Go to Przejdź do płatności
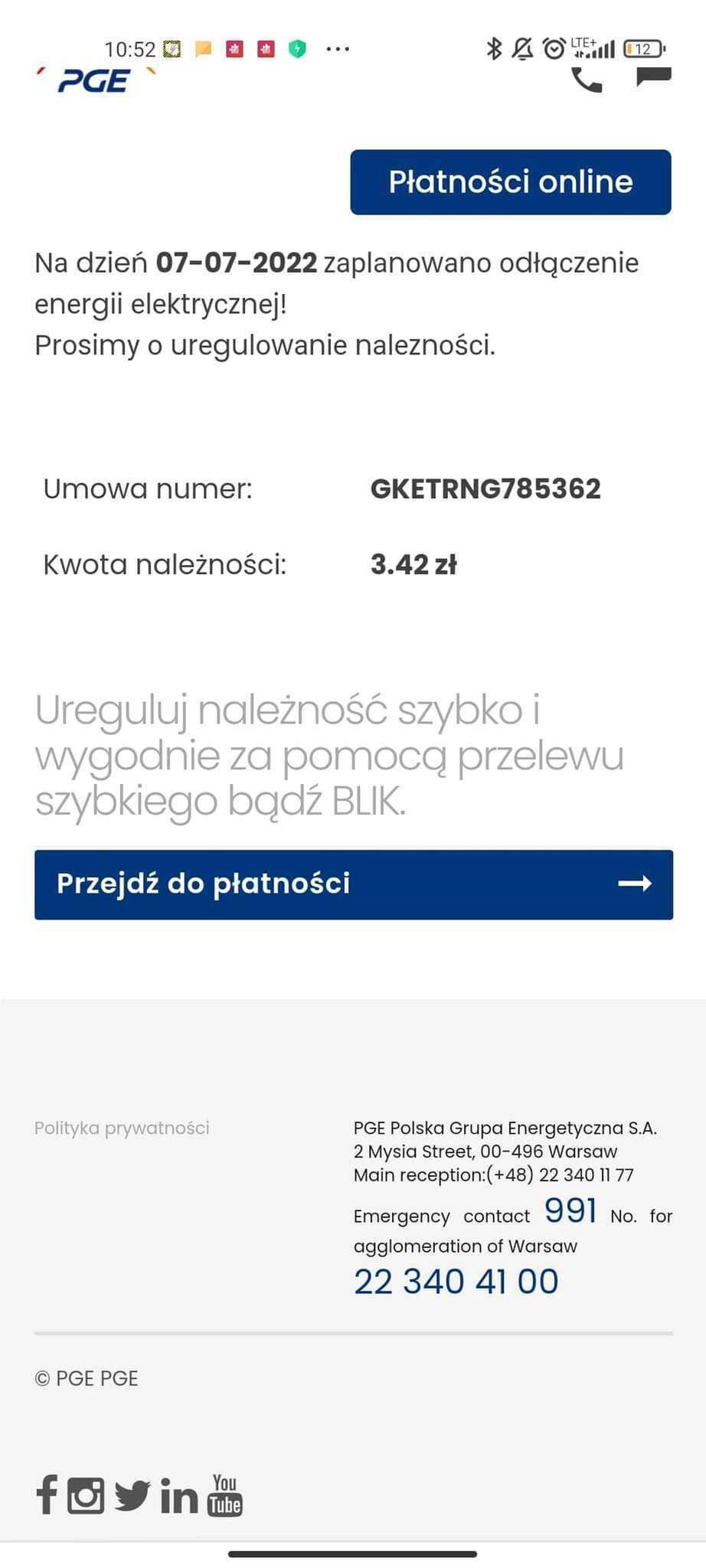The image size is (706, 1568). pos(354,884)
